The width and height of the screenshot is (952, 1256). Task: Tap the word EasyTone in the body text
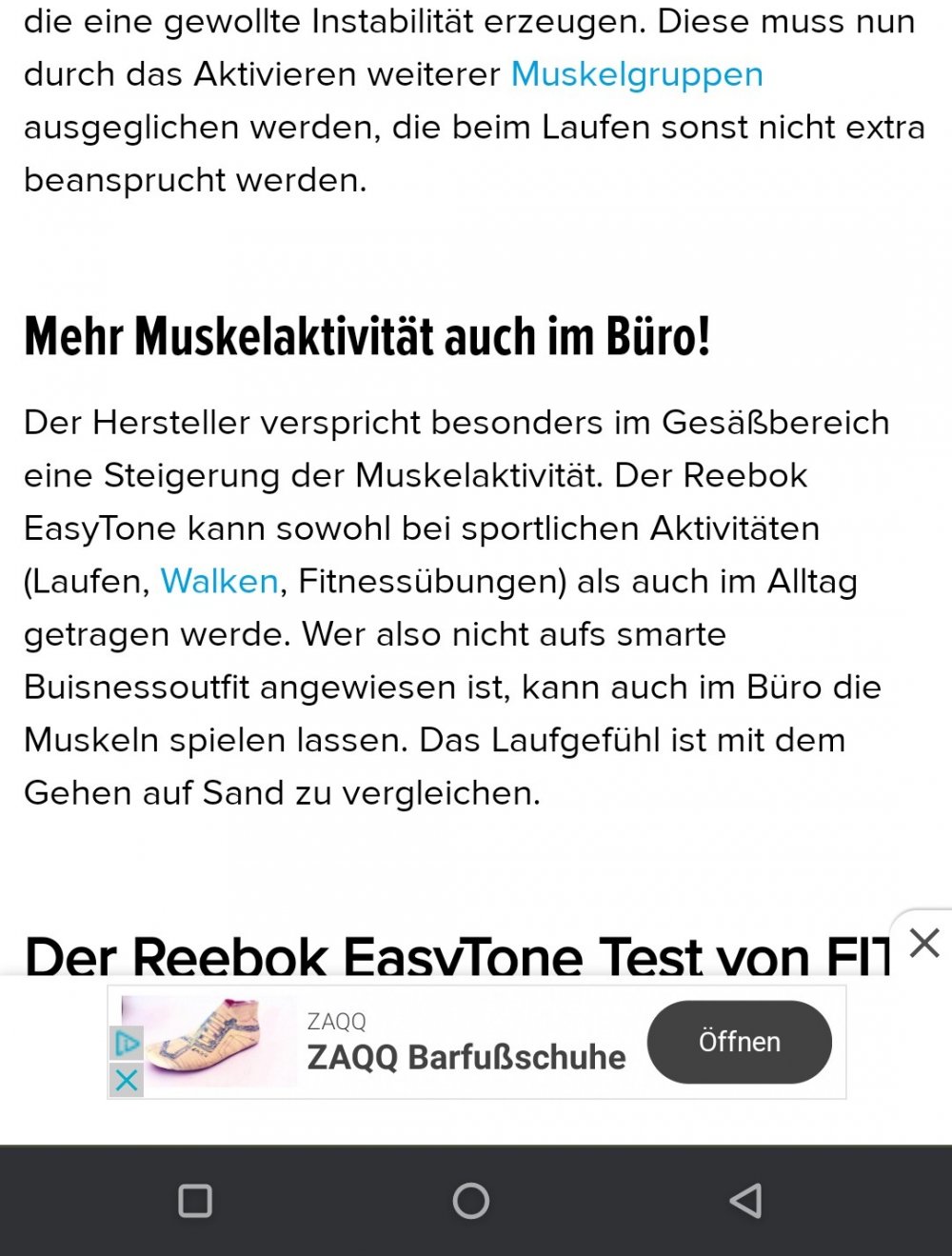100,528
